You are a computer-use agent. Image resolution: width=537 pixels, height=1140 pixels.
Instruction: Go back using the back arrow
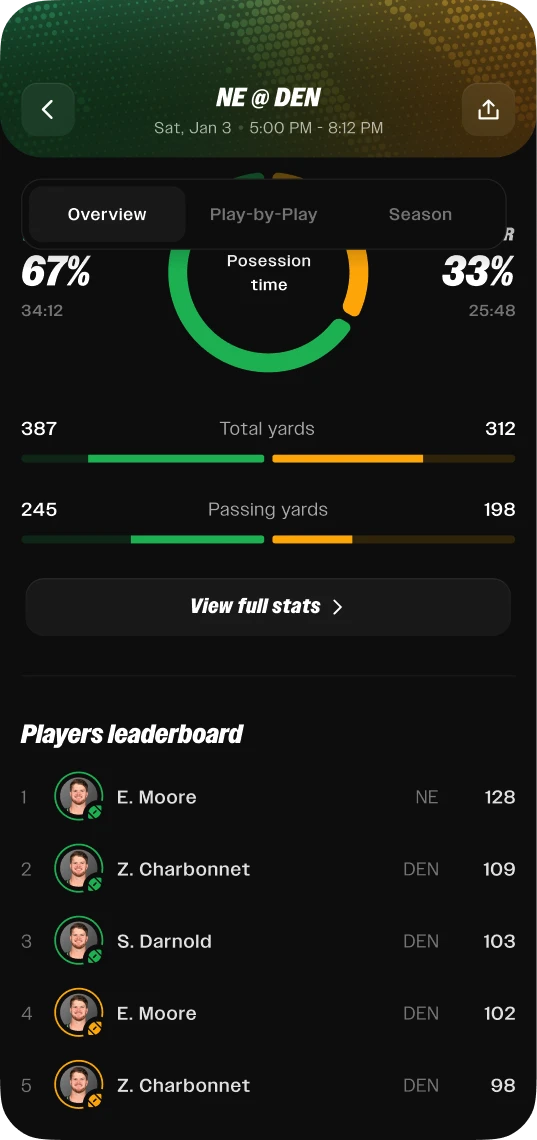(x=48, y=110)
